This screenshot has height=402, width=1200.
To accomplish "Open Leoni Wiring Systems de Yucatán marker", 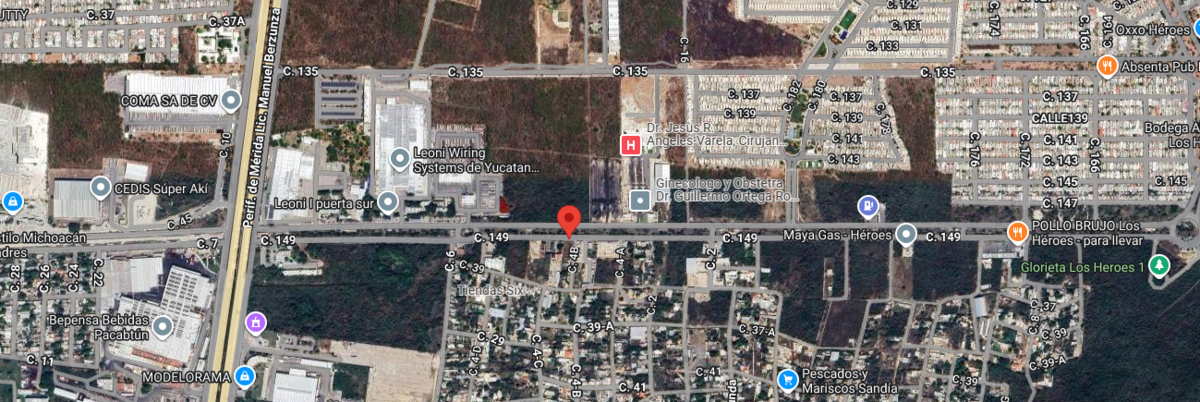I will coord(400,158).
